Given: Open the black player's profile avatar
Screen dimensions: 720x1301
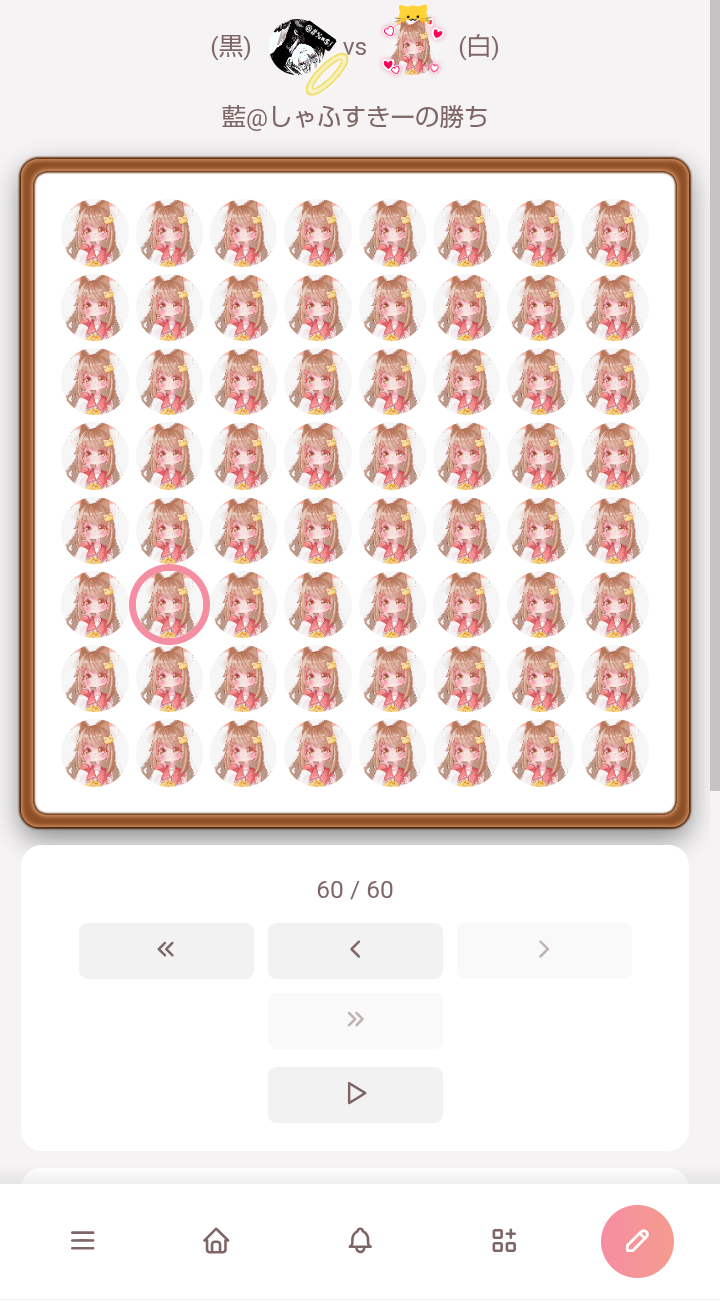Looking at the screenshot, I should tap(303, 48).
